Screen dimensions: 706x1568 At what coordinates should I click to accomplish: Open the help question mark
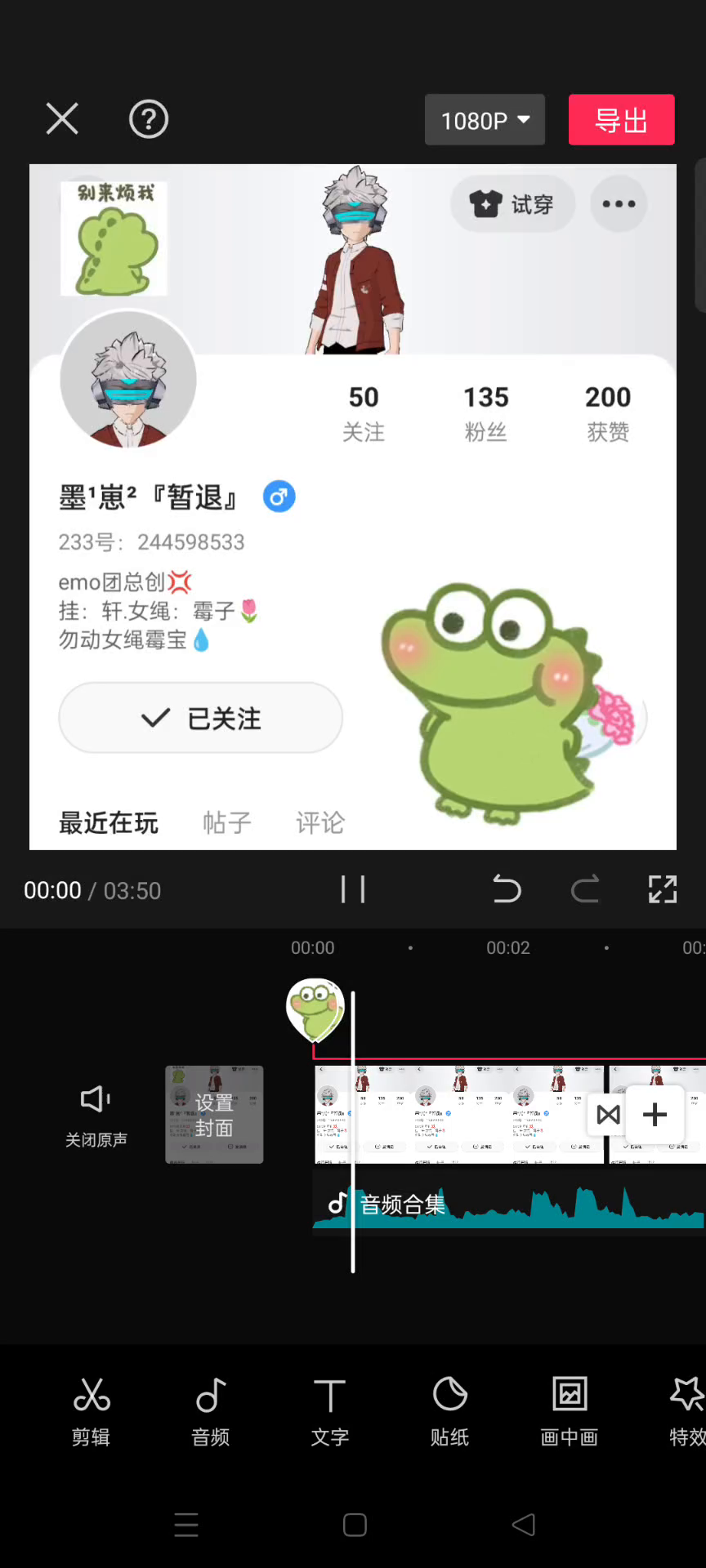(x=149, y=119)
